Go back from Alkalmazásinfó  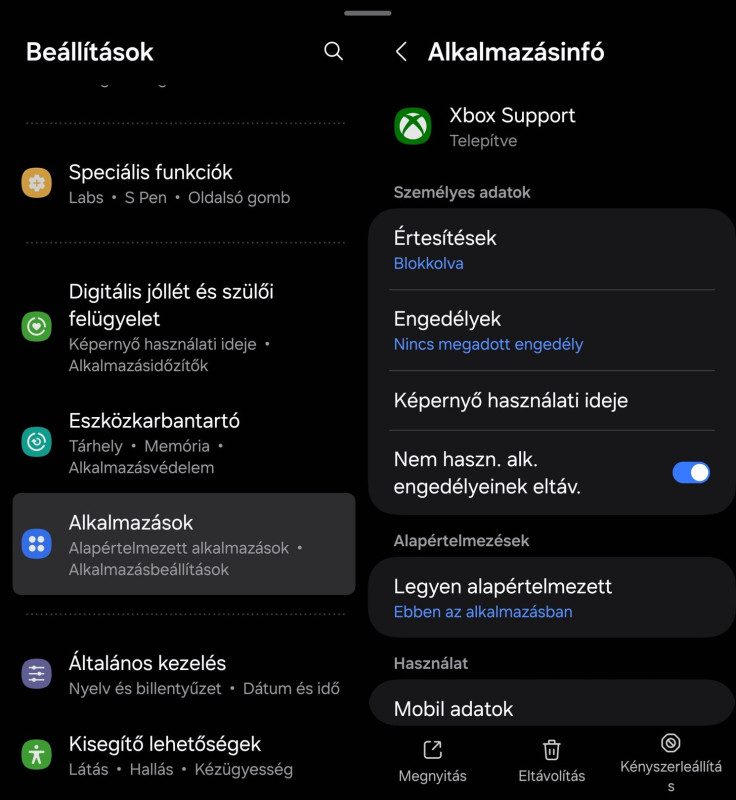[x=401, y=52]
